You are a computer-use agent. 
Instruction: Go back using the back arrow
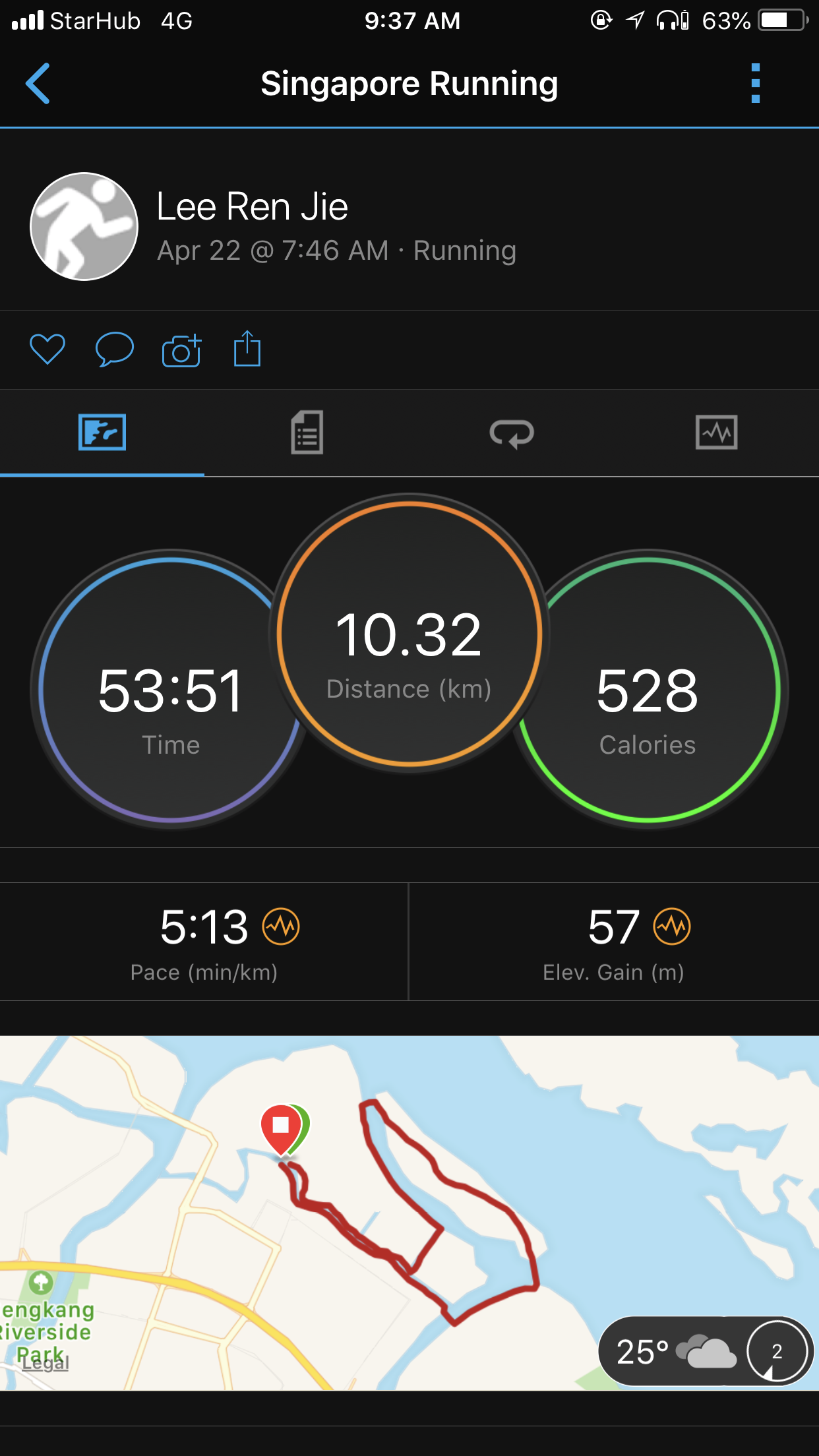(38, 84)
